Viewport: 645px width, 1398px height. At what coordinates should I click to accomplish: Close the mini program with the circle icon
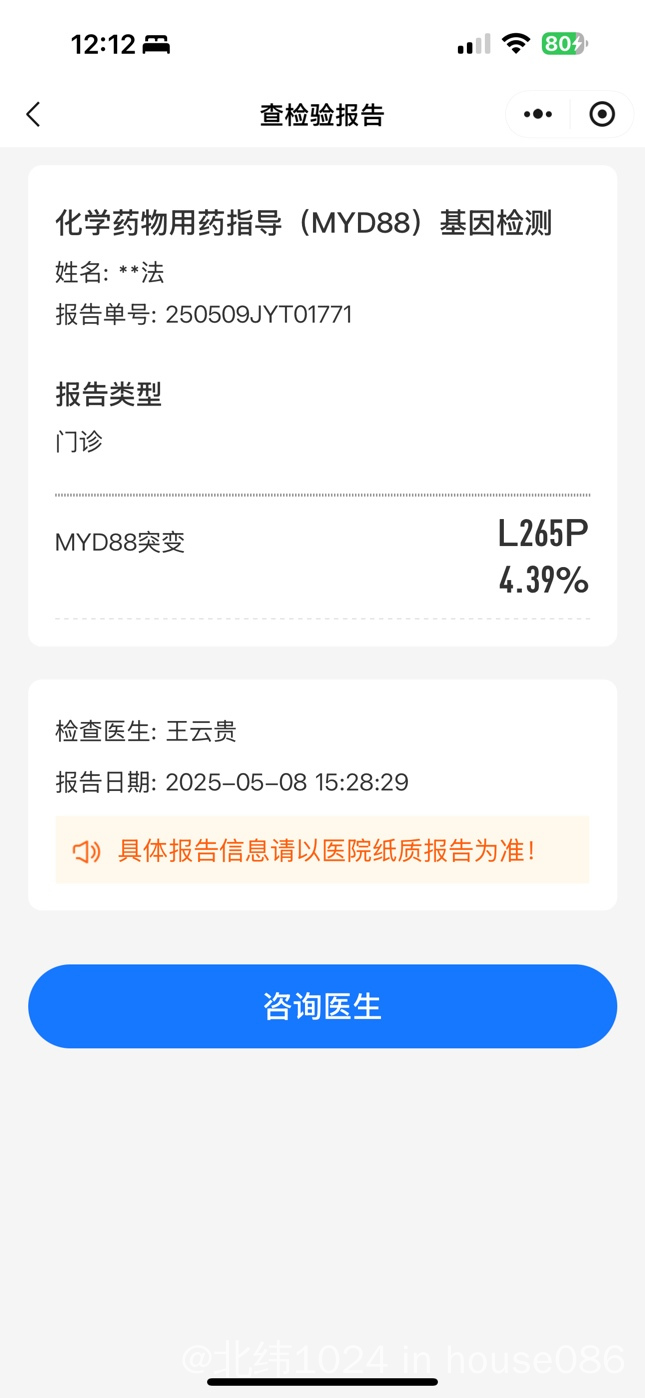(x=602, y=114)
